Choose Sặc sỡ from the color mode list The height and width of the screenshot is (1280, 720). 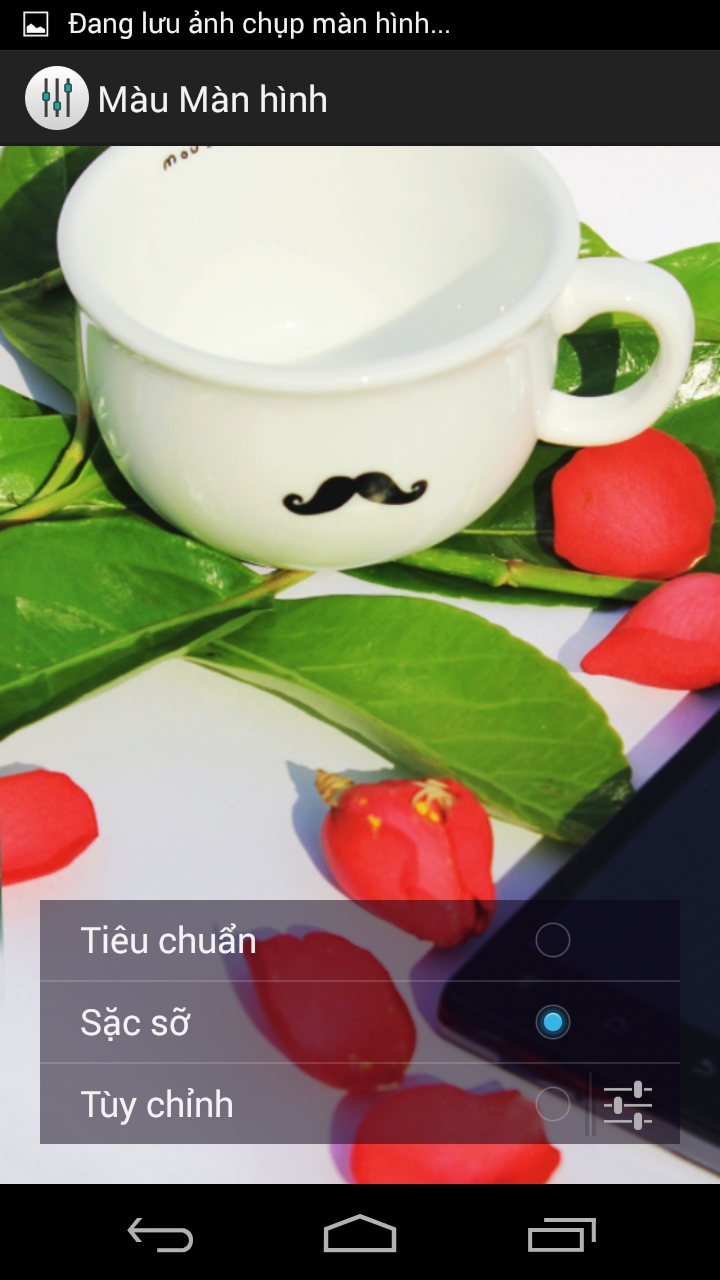(133, 1022)
